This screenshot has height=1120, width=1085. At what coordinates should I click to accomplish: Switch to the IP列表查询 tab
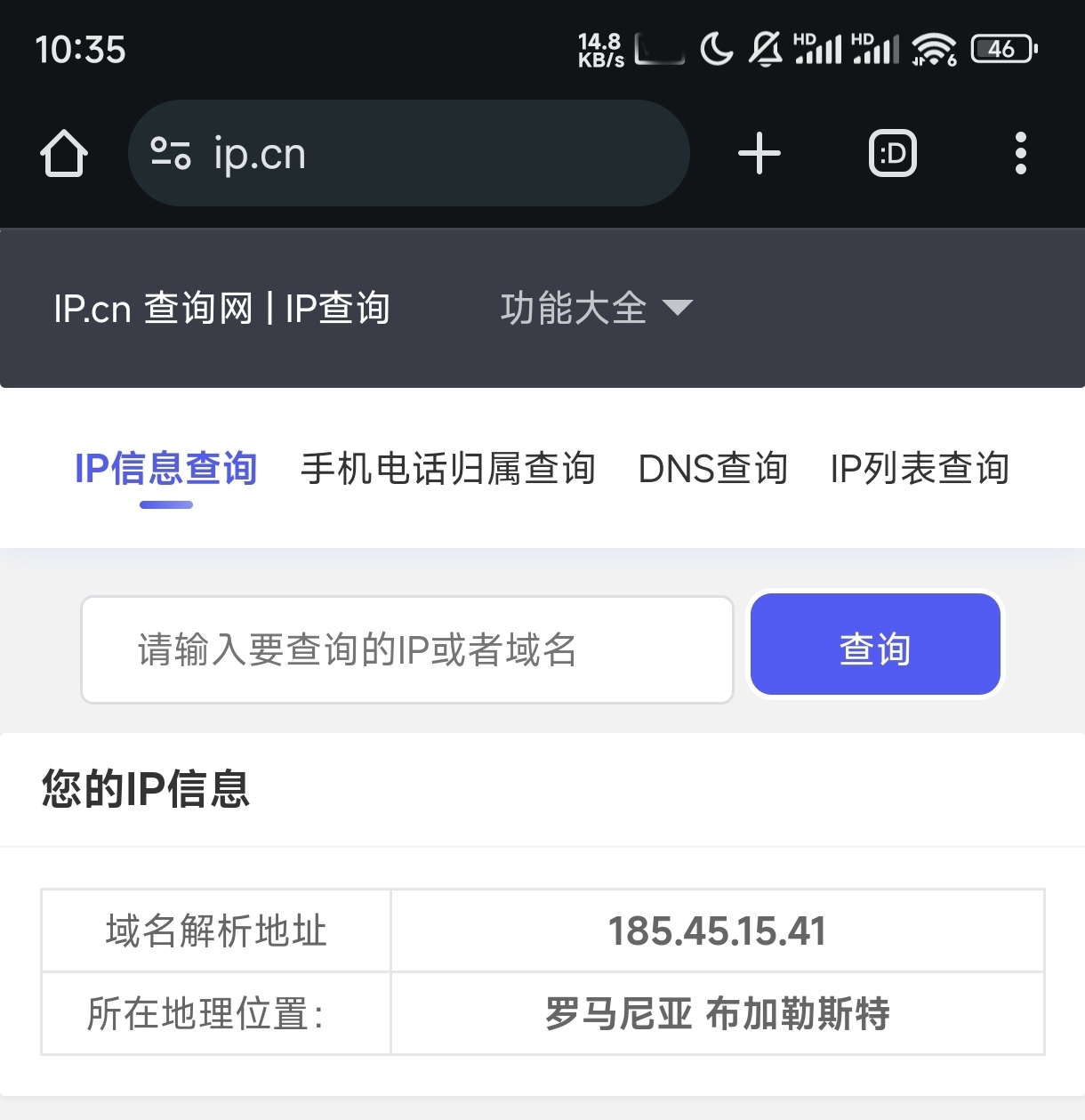pos(920,469)
